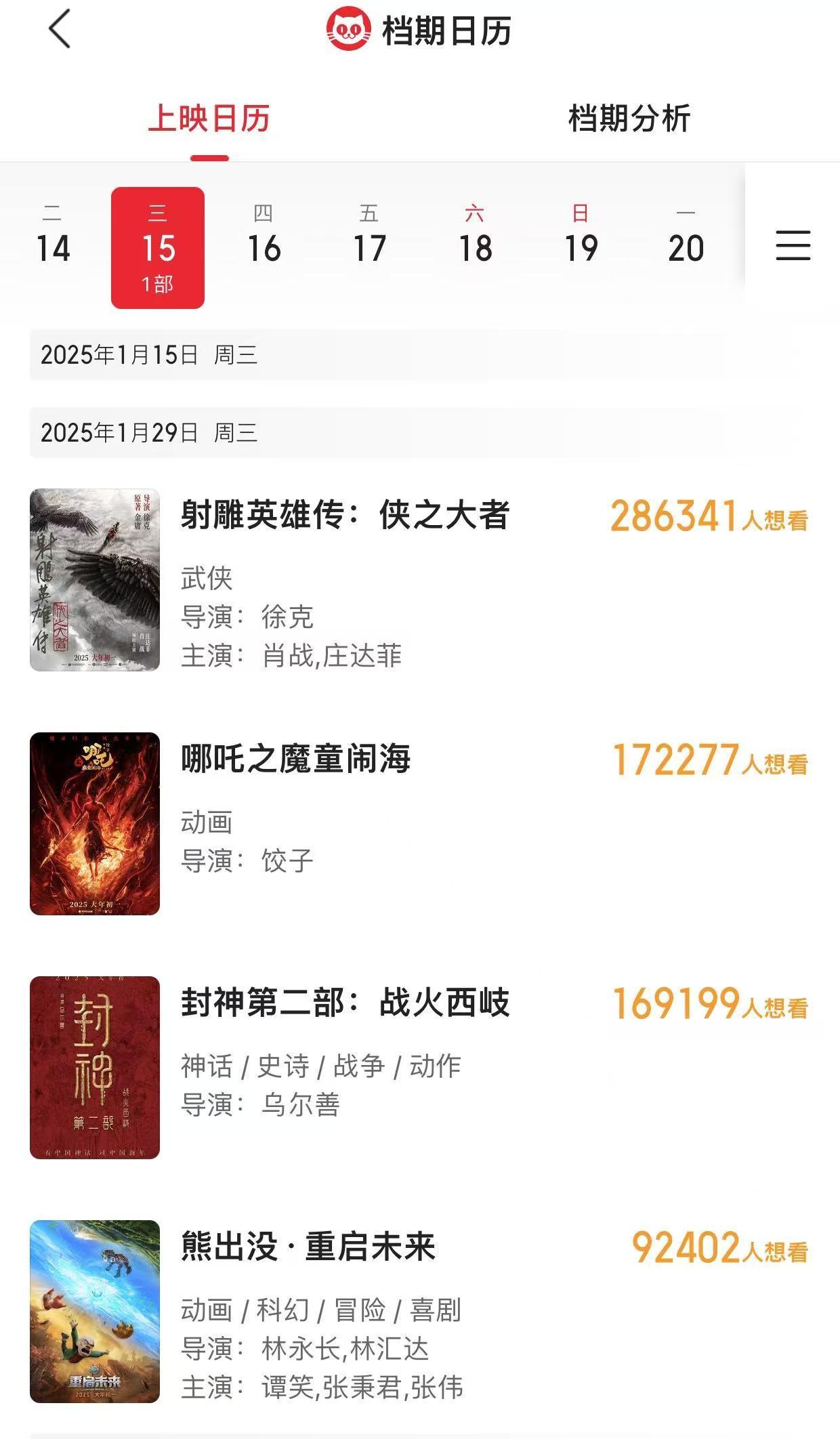Choose Sunday the 19th

[x=581, y=238]
